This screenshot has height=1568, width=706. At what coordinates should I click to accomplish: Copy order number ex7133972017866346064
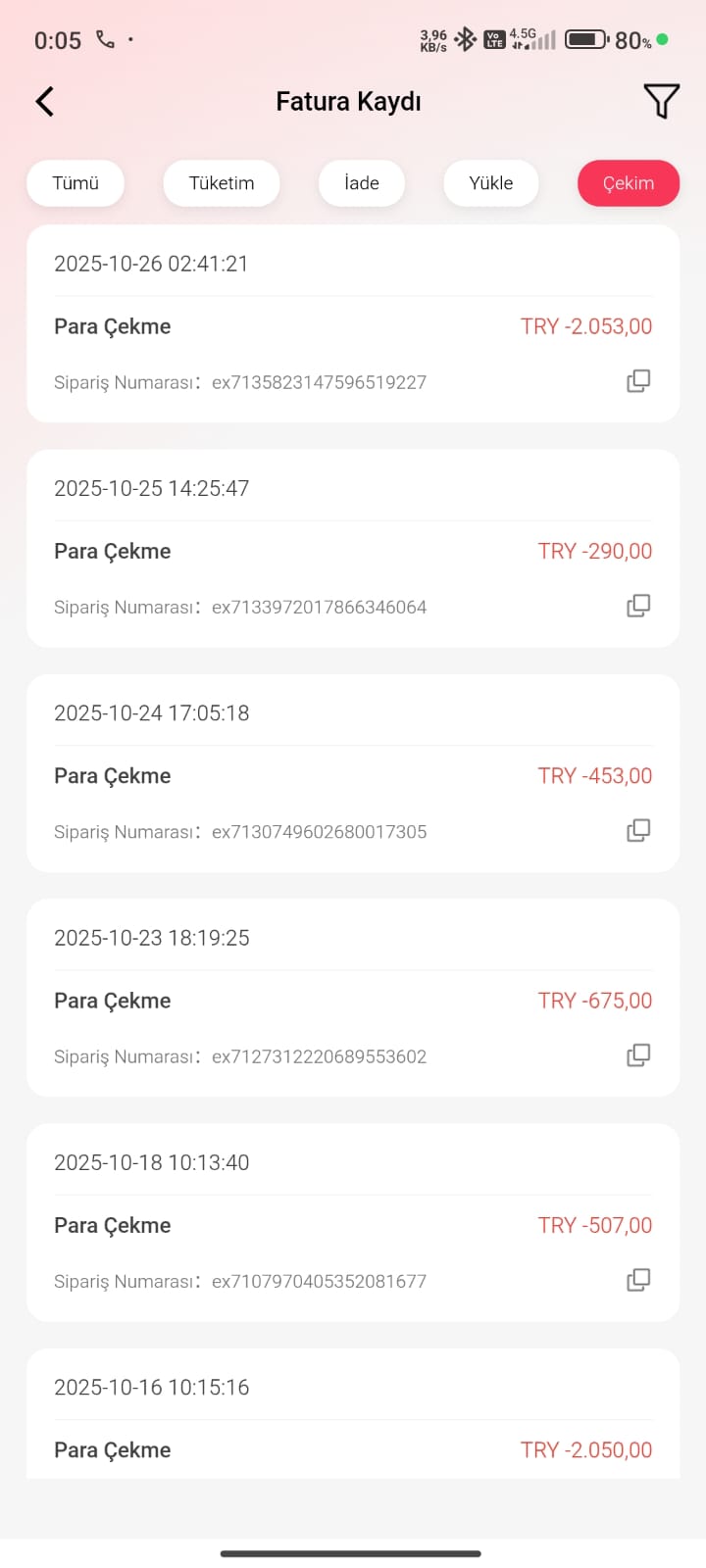click(638, 606)
